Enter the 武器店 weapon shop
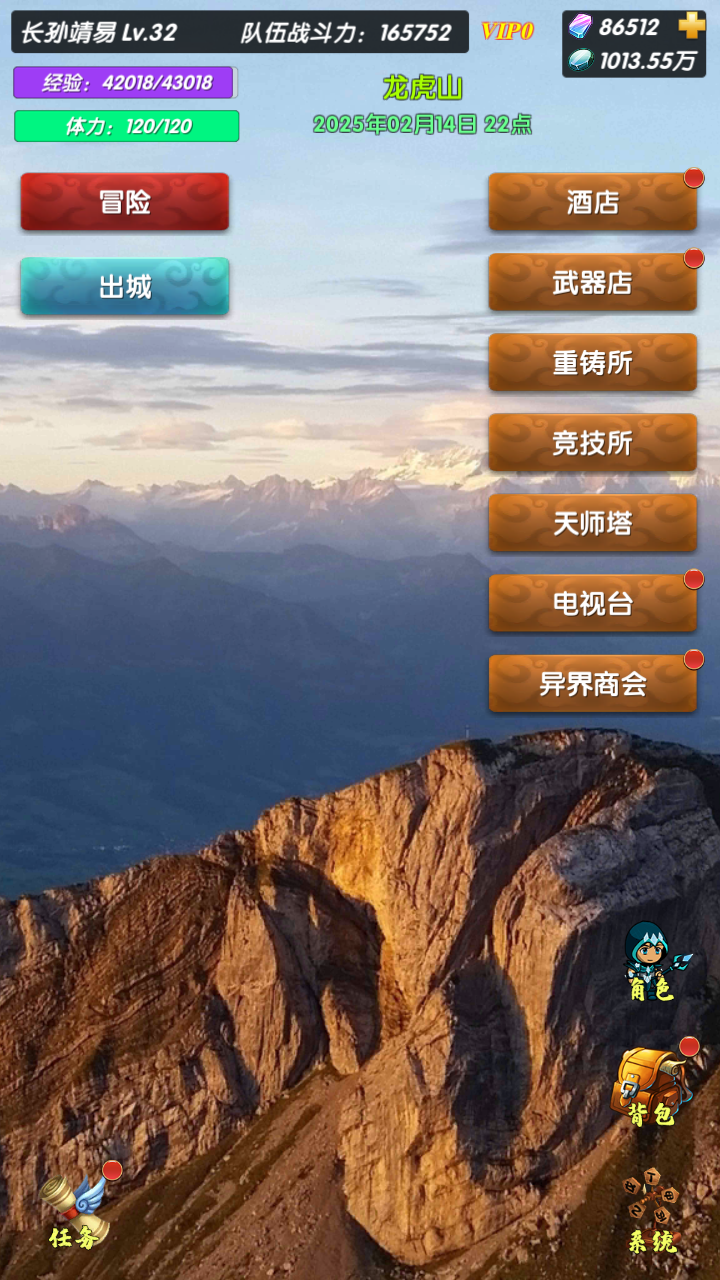This screenshot has width=720, height=1280. click(x=592, y=282)
